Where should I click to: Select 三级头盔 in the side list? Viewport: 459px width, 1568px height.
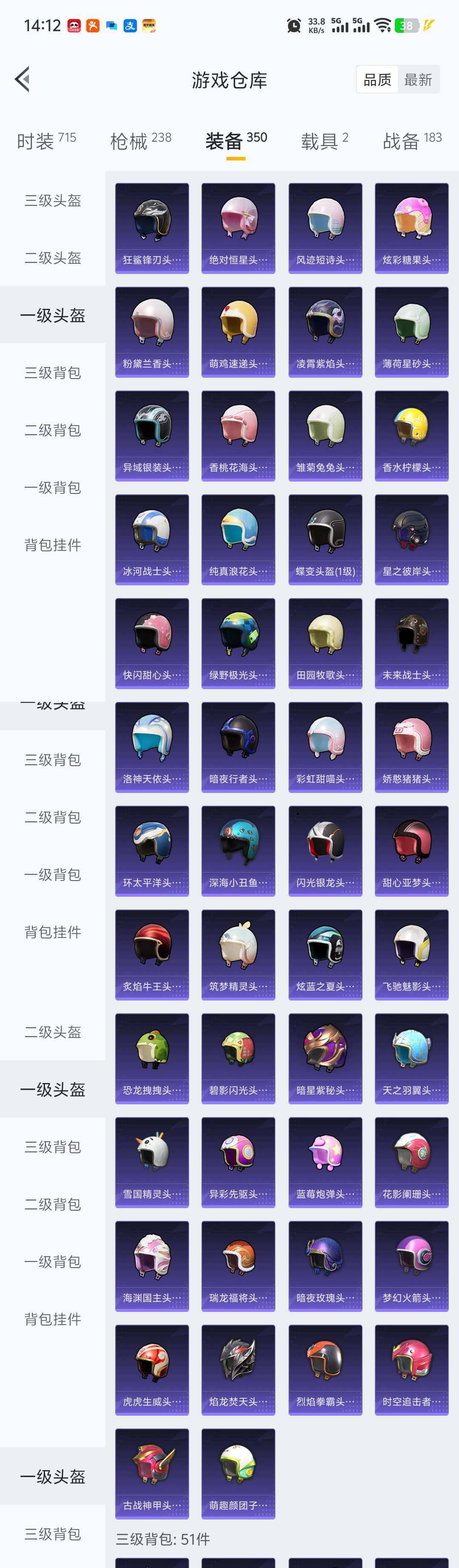click(x=53, y=200)
